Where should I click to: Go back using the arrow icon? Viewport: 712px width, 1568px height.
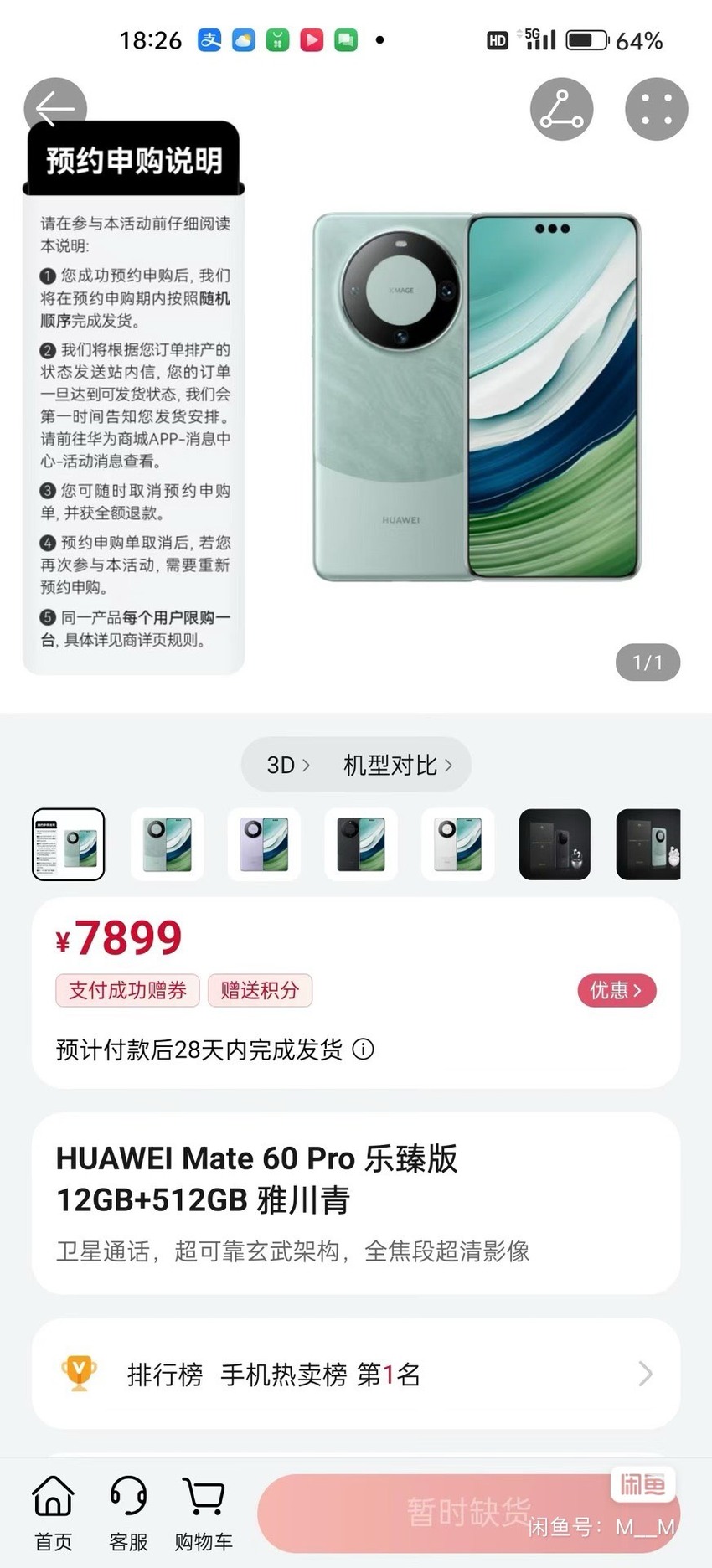pos(55,108)
